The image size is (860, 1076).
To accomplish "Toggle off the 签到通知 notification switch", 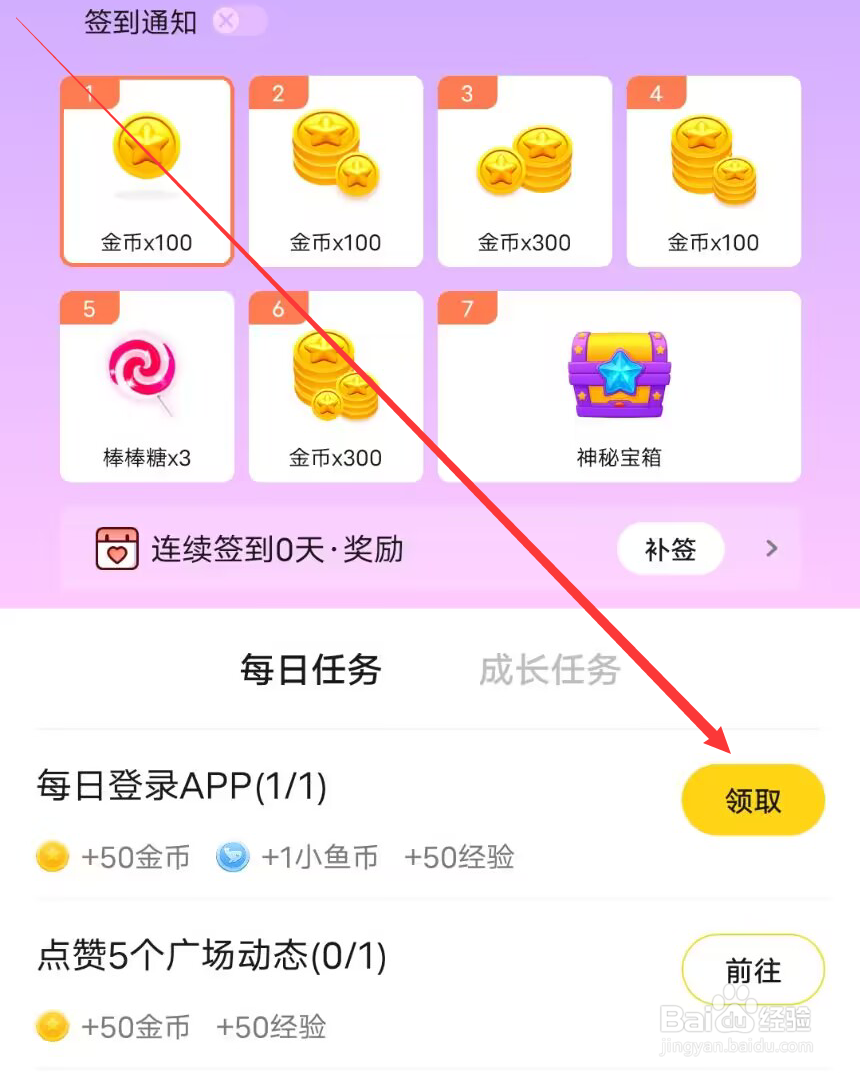I will pos(238,21).
